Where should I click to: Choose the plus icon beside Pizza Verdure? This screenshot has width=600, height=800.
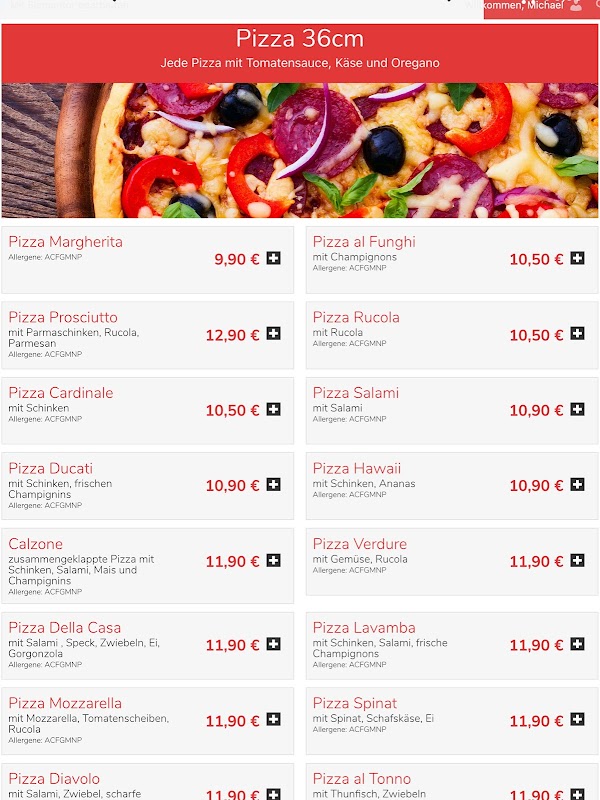(x=577, y=561)
